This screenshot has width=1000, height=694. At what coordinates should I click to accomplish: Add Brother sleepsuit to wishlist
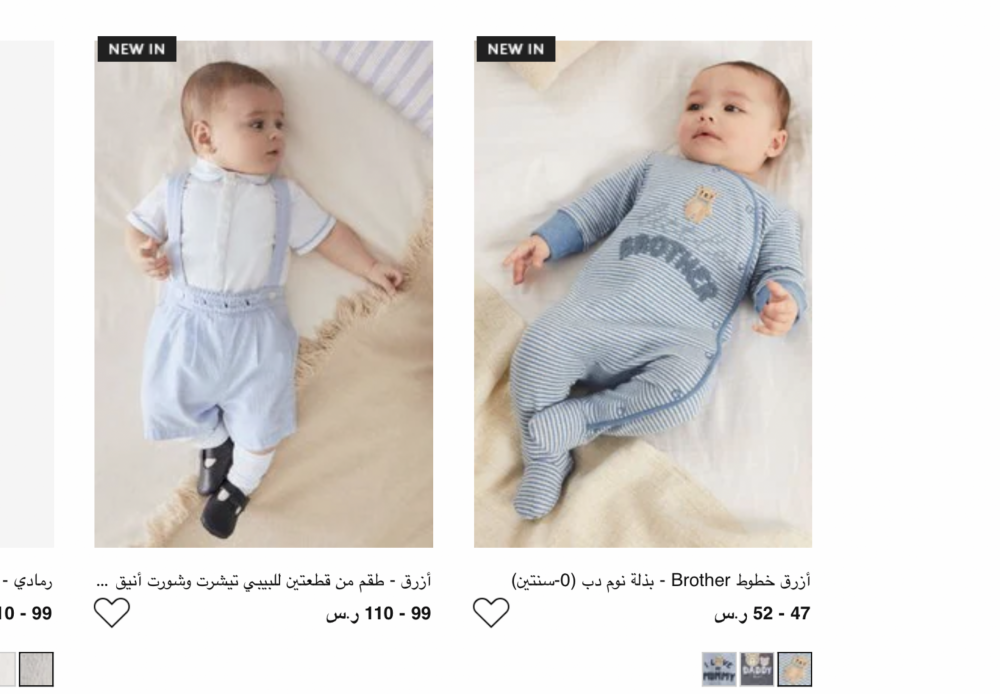(490, 612)
